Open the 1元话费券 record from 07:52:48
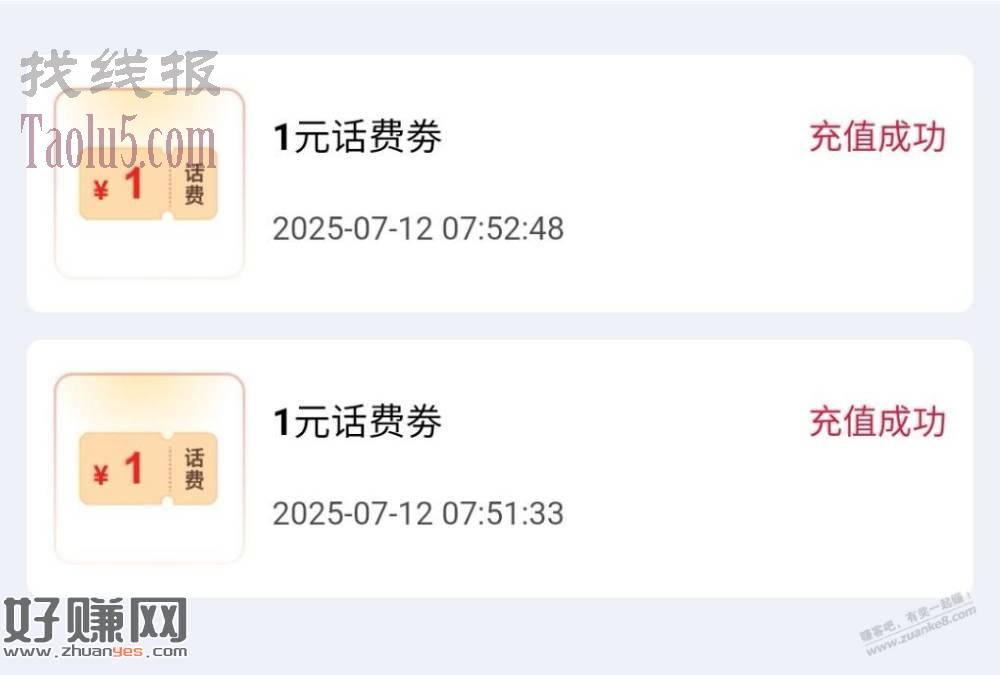The height and width of the screenshot is (675, 1000). click(500, 183)
